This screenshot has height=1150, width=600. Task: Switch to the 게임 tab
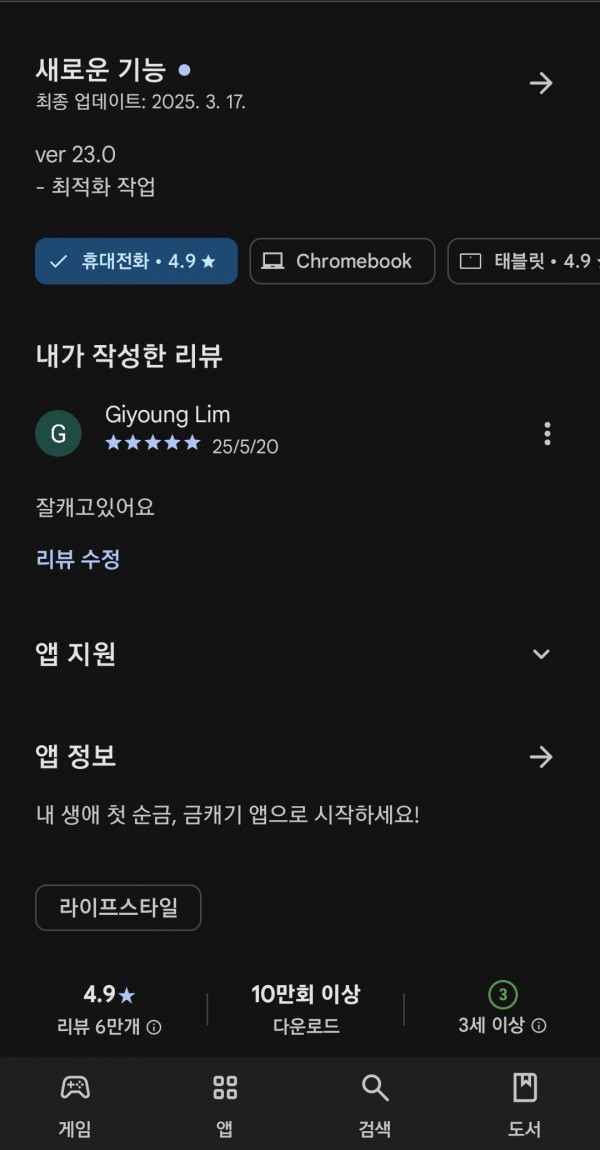click(75, 1105)
